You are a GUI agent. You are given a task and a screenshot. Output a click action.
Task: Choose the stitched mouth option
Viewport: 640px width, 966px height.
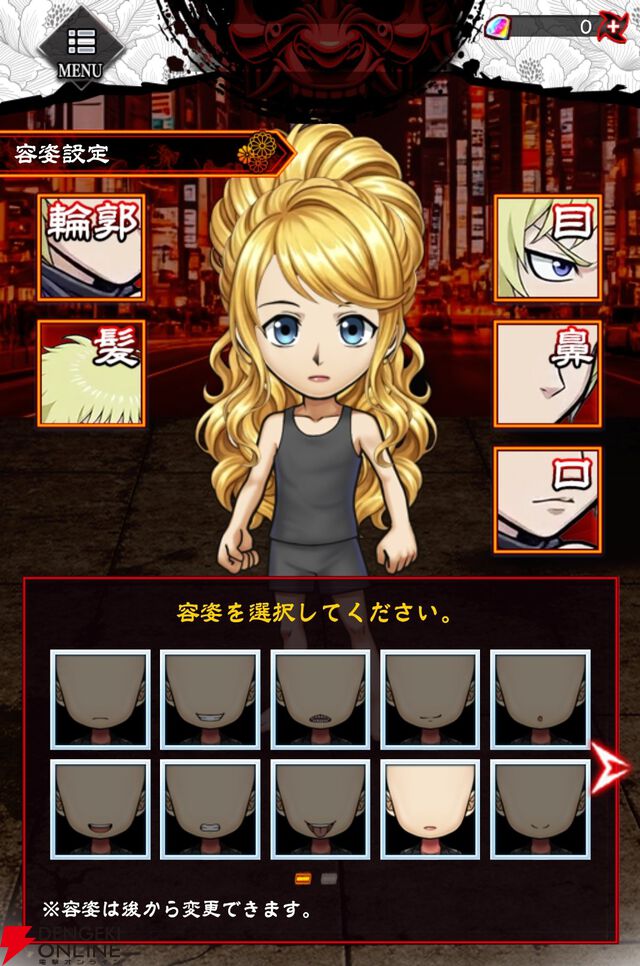pos(320,699)
